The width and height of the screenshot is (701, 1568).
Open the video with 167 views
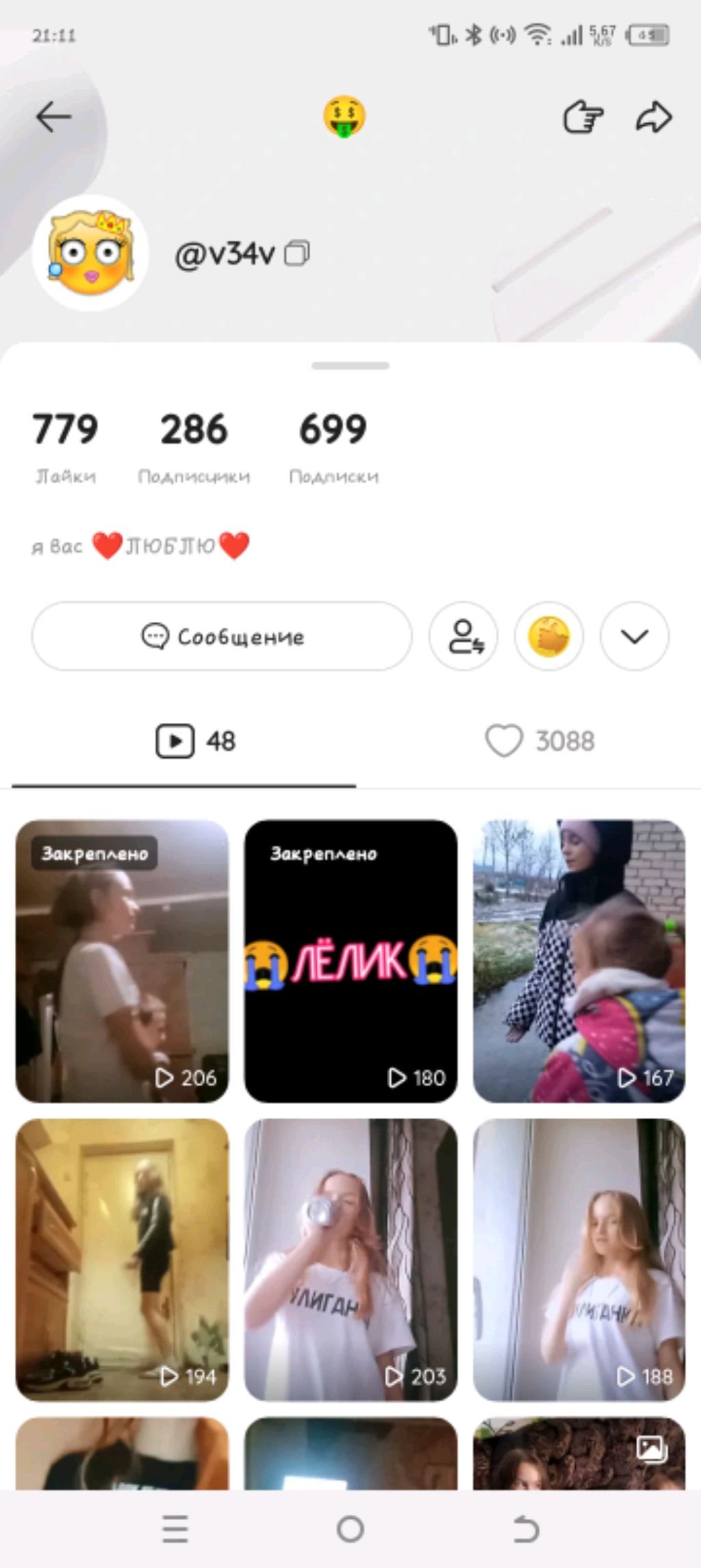click(x=579, y=961)
